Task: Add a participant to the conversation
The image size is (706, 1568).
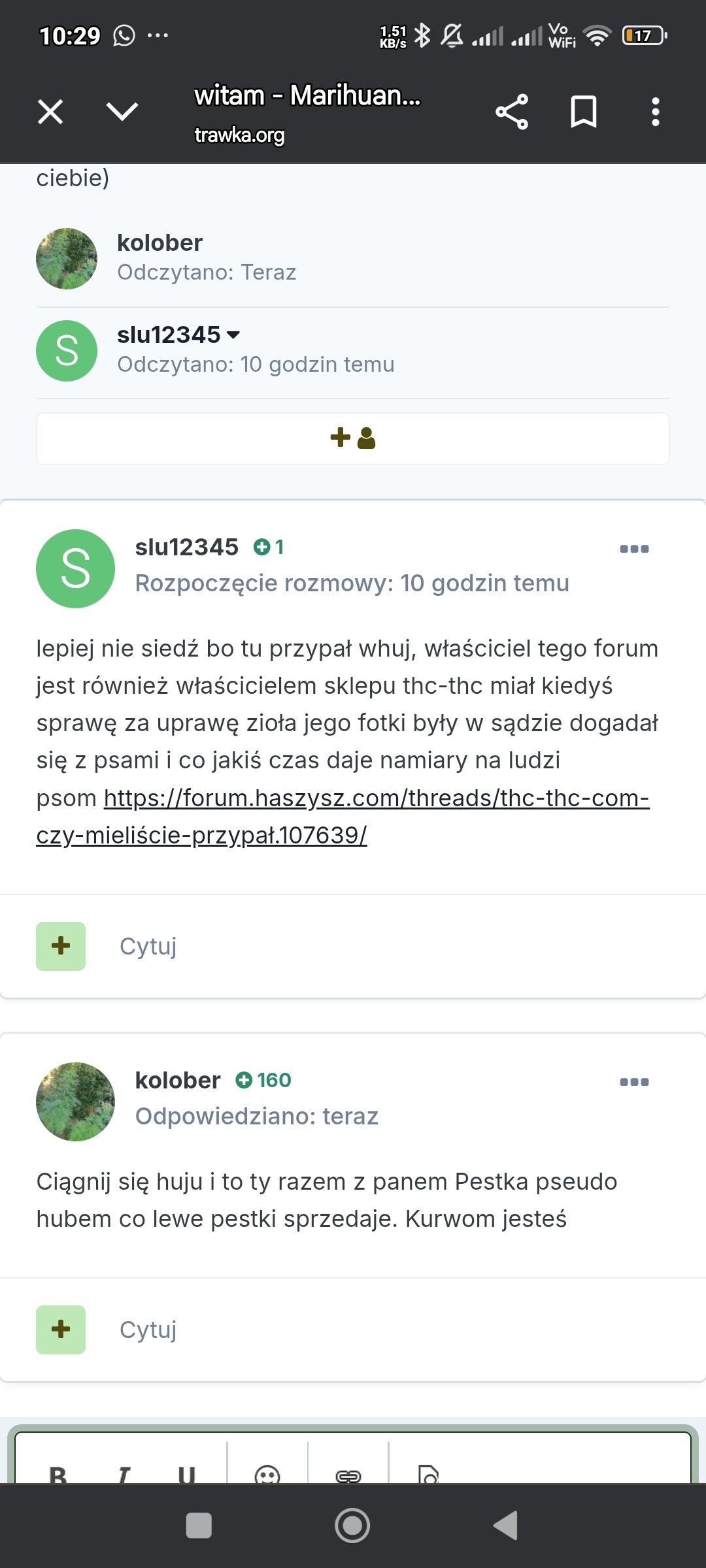Action: [353, 438]
